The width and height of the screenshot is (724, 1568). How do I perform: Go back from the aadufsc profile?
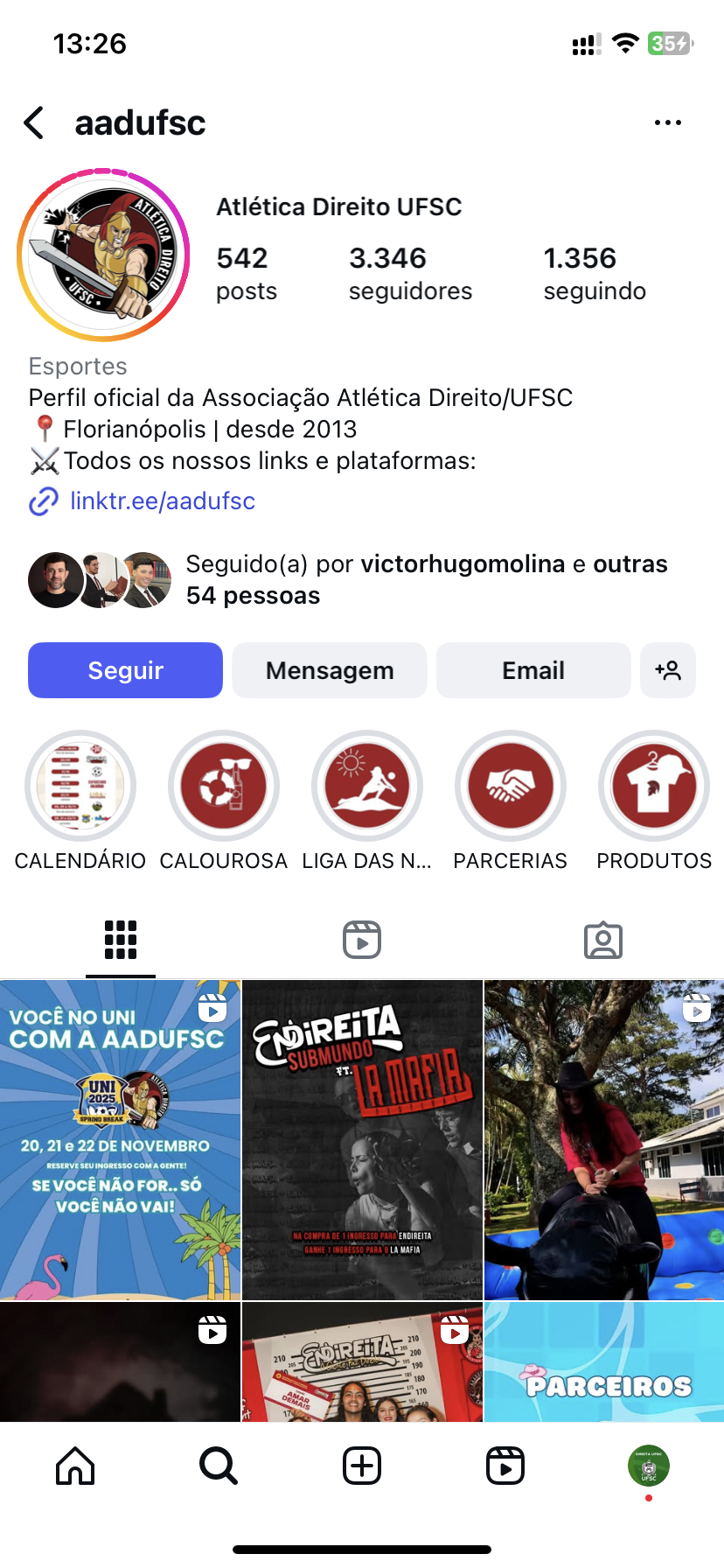point(35,123)
